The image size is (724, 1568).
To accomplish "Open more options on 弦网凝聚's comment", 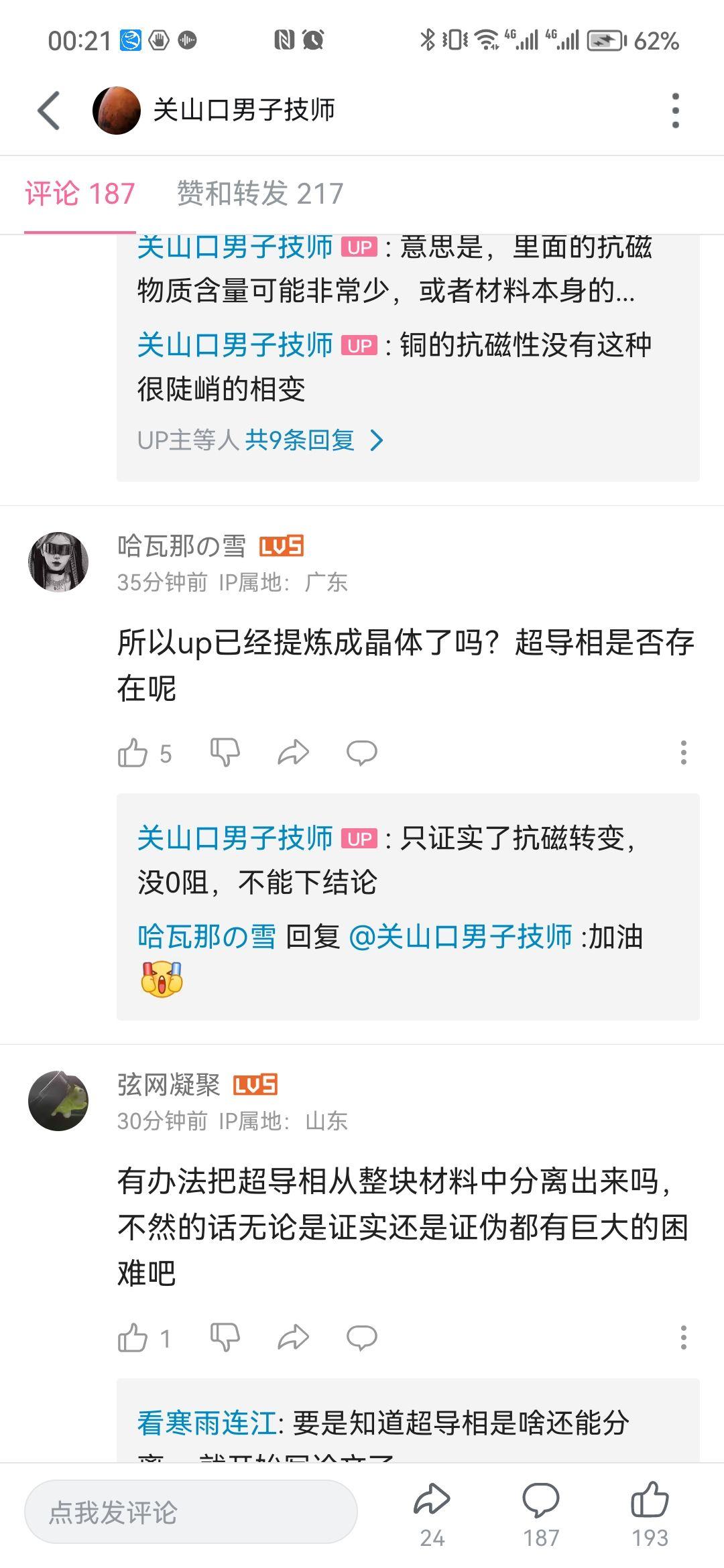I will click(683, 1338).
